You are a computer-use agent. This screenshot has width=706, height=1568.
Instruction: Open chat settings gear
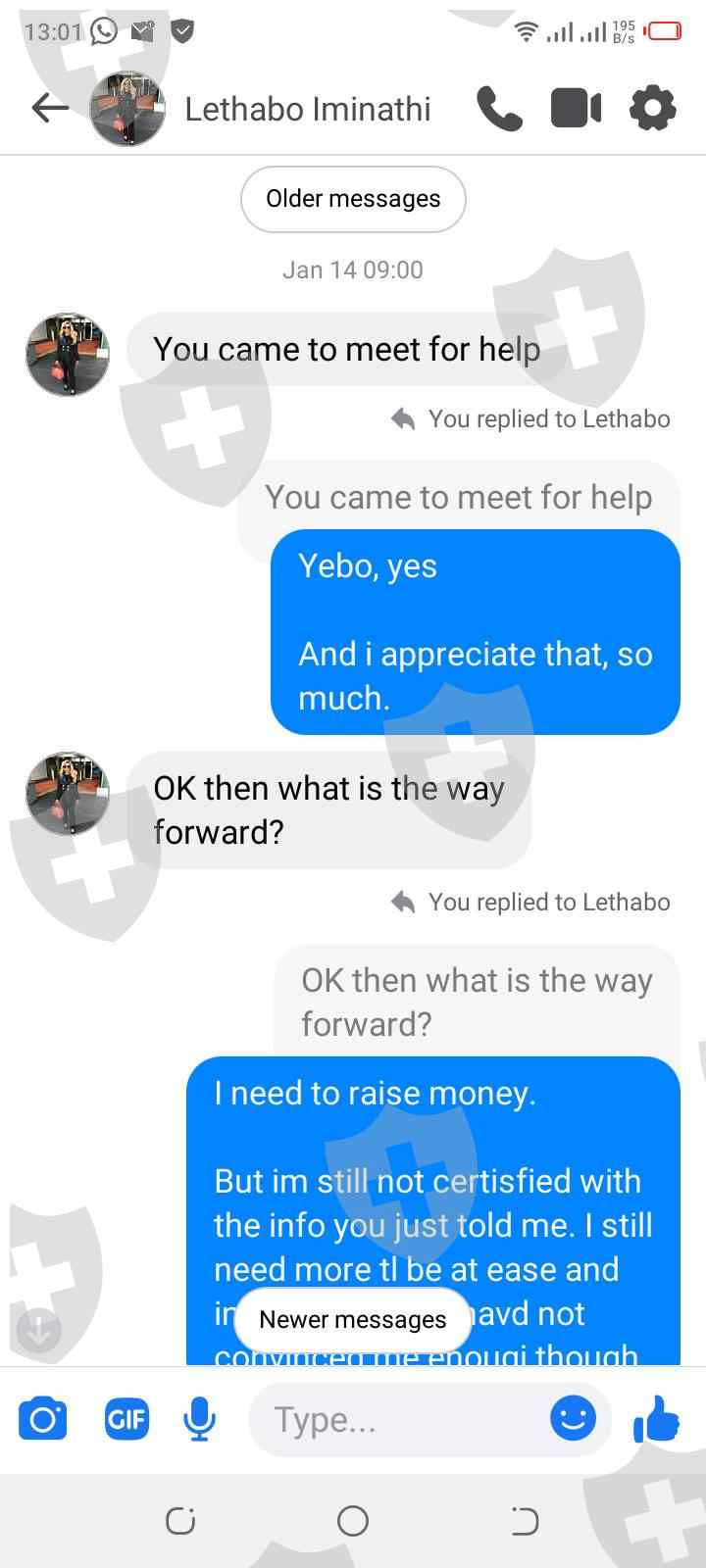[652, 108]
